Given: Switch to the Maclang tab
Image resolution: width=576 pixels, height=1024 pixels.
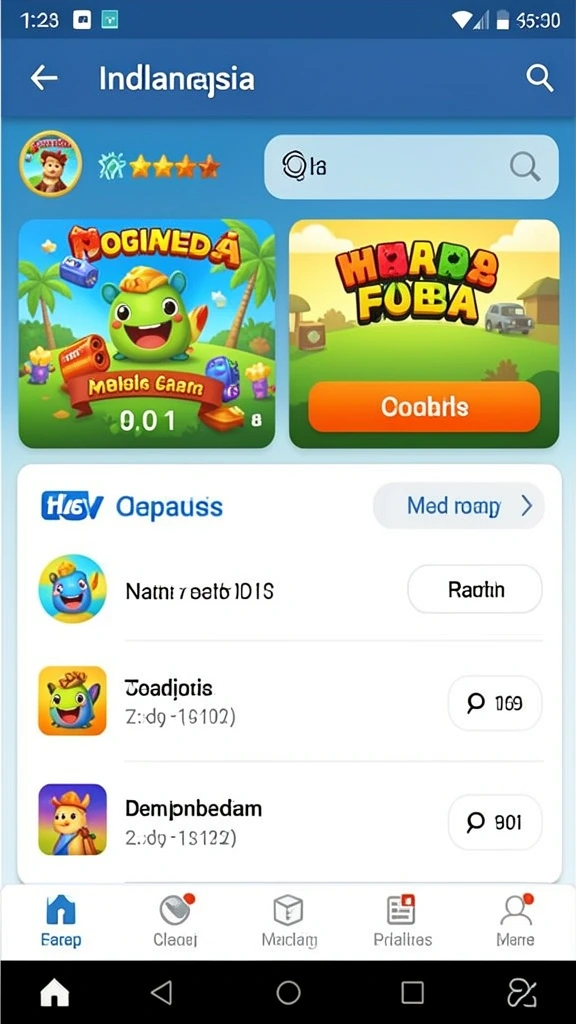Looking at the screenshot, I should click(289, 921).
